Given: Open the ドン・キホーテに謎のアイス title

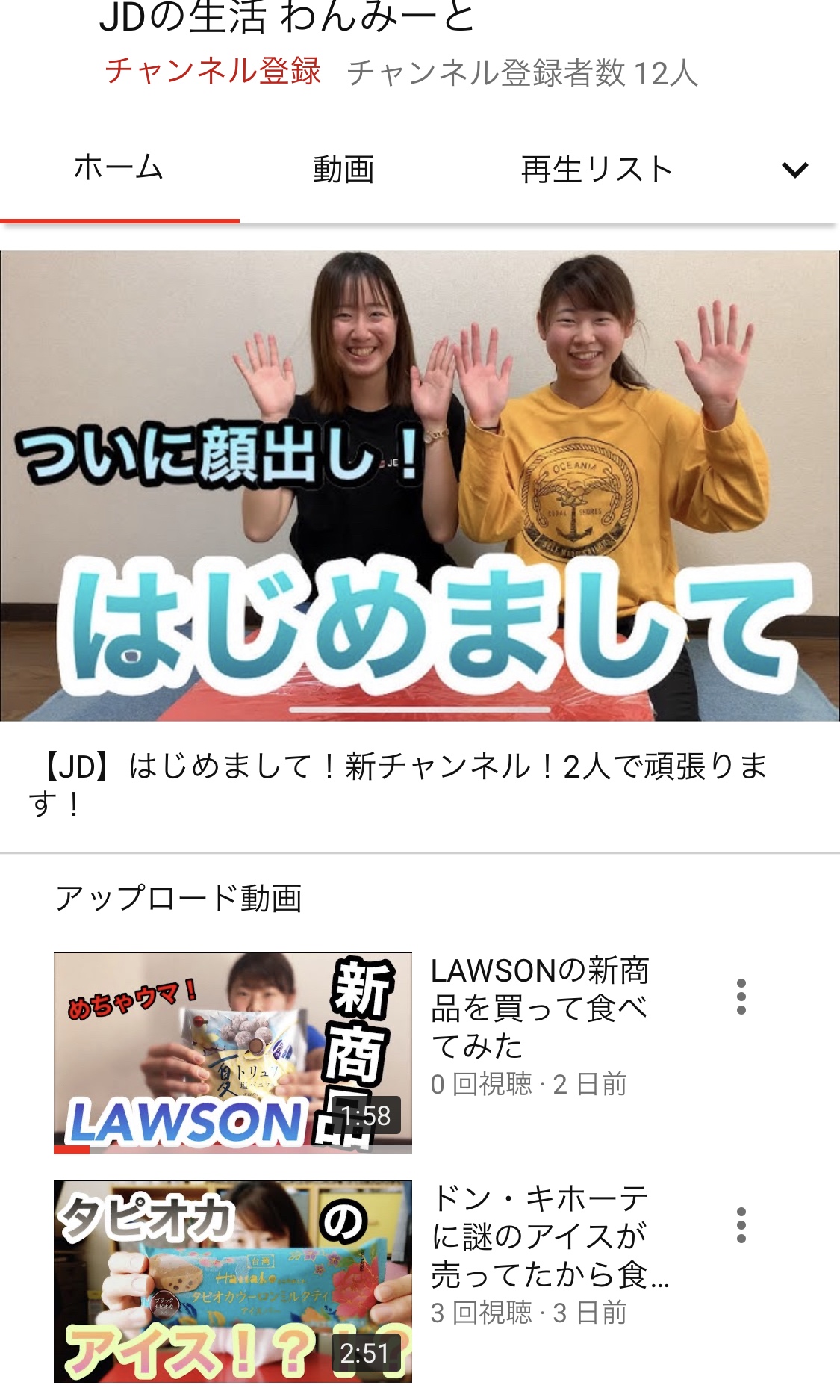Looking at the screenshot, I should coord(550,1236).
